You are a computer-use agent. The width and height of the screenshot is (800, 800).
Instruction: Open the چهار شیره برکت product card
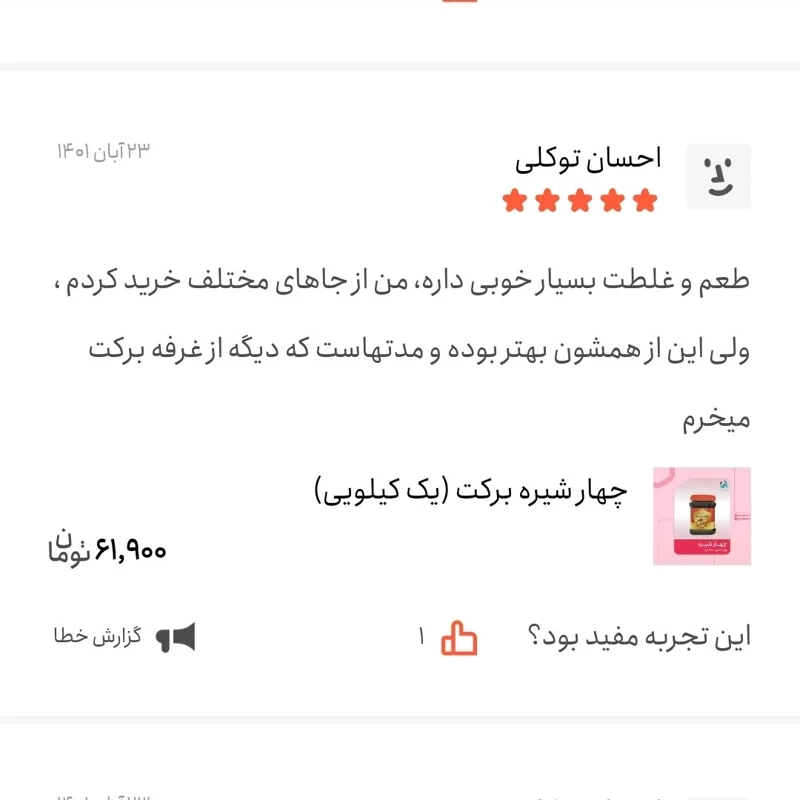click(470, 490)
